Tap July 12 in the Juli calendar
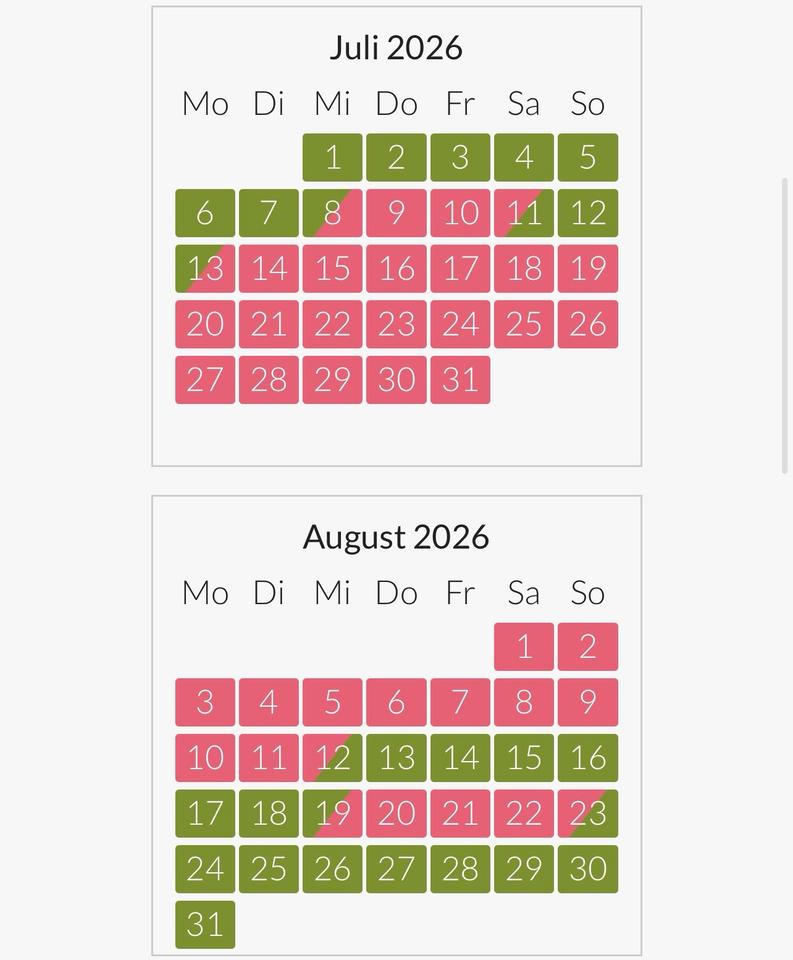 (x=587, y=213)
